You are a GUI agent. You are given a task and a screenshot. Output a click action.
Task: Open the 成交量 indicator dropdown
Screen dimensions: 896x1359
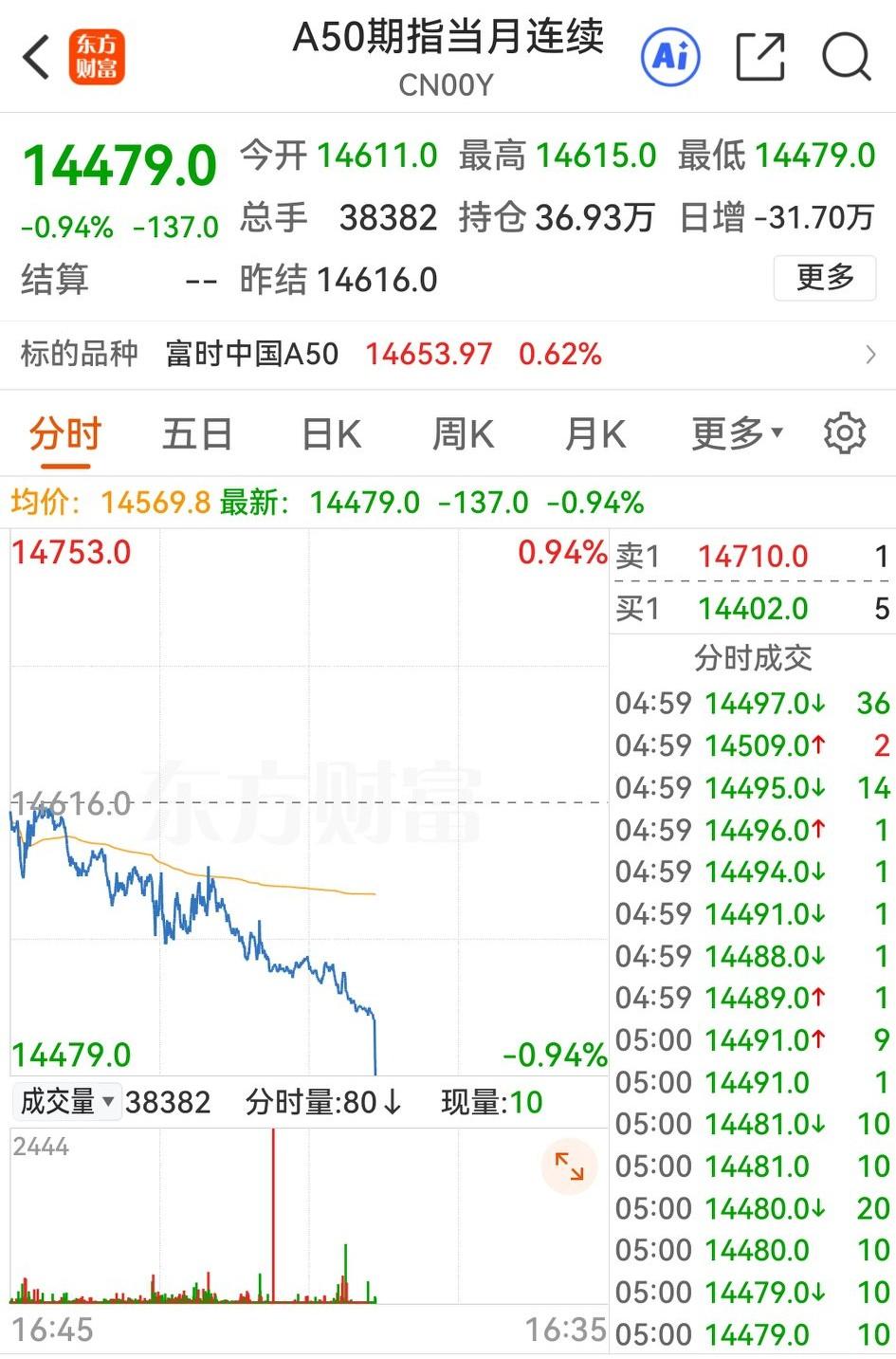(x=66, y=1101)
